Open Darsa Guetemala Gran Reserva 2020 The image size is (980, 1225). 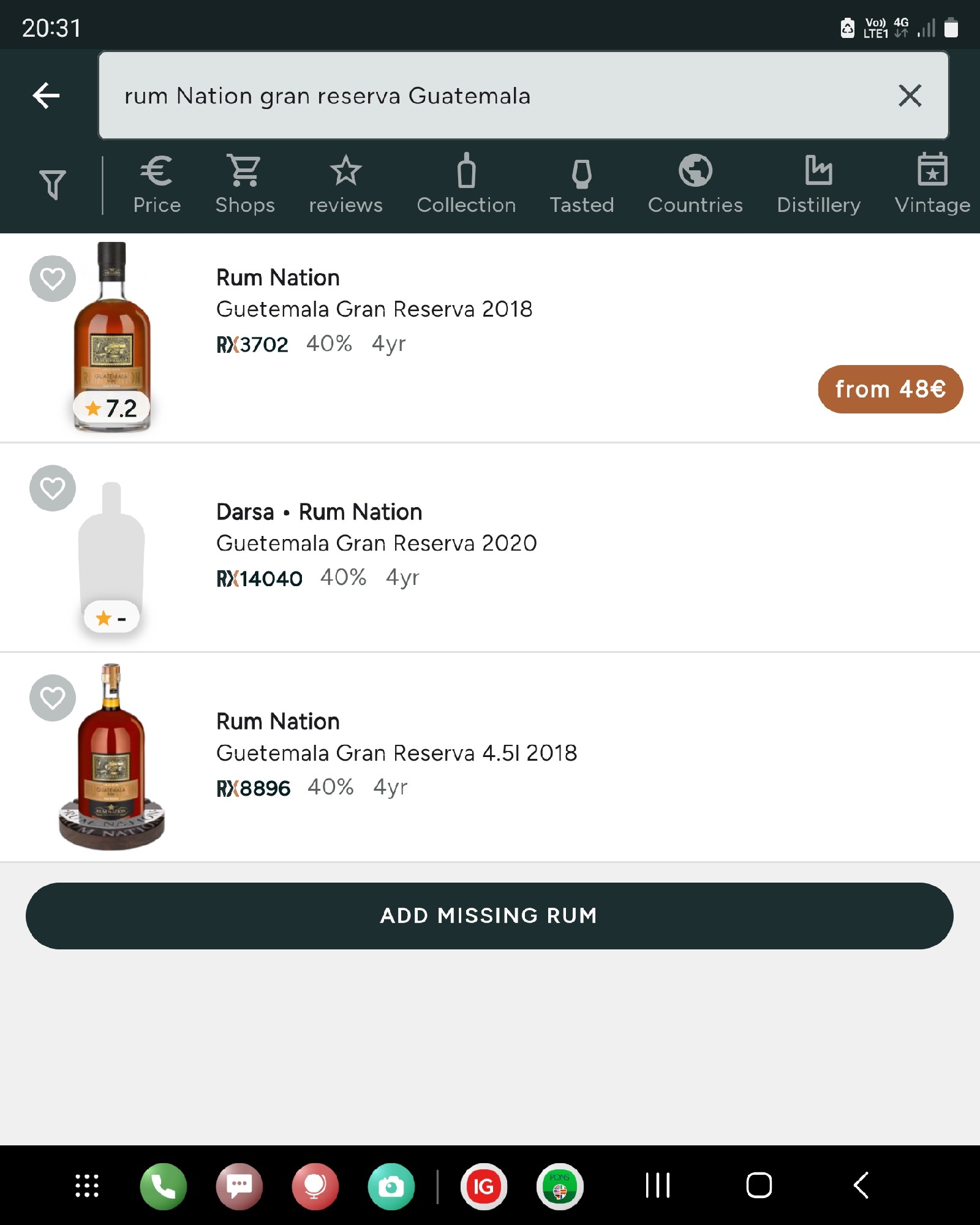[376, 543]
